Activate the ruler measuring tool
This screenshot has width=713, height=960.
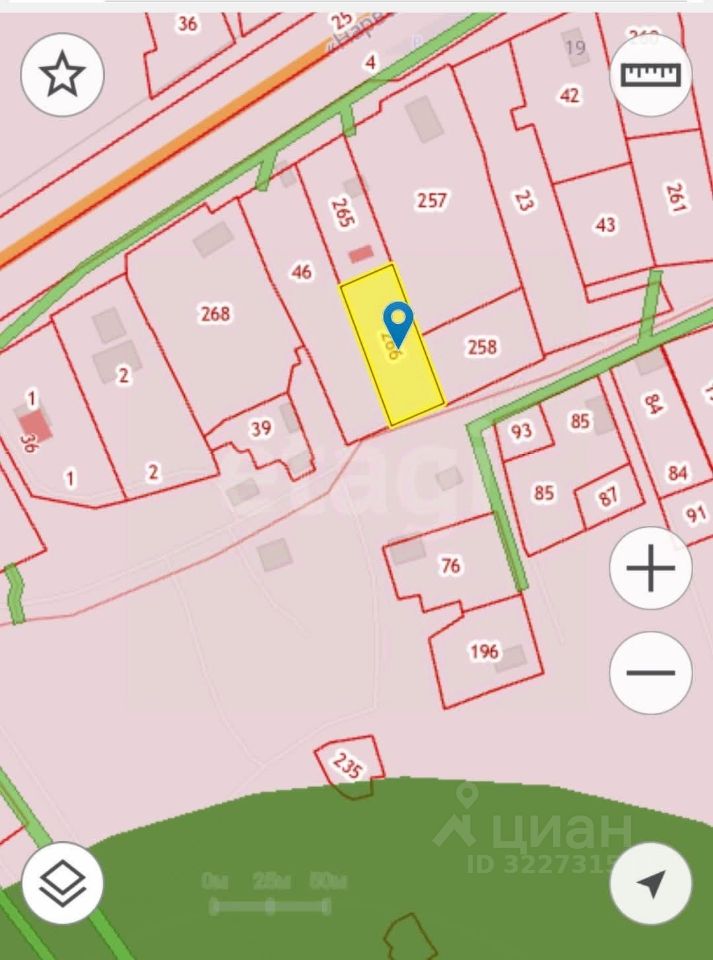tap(650, 74)
